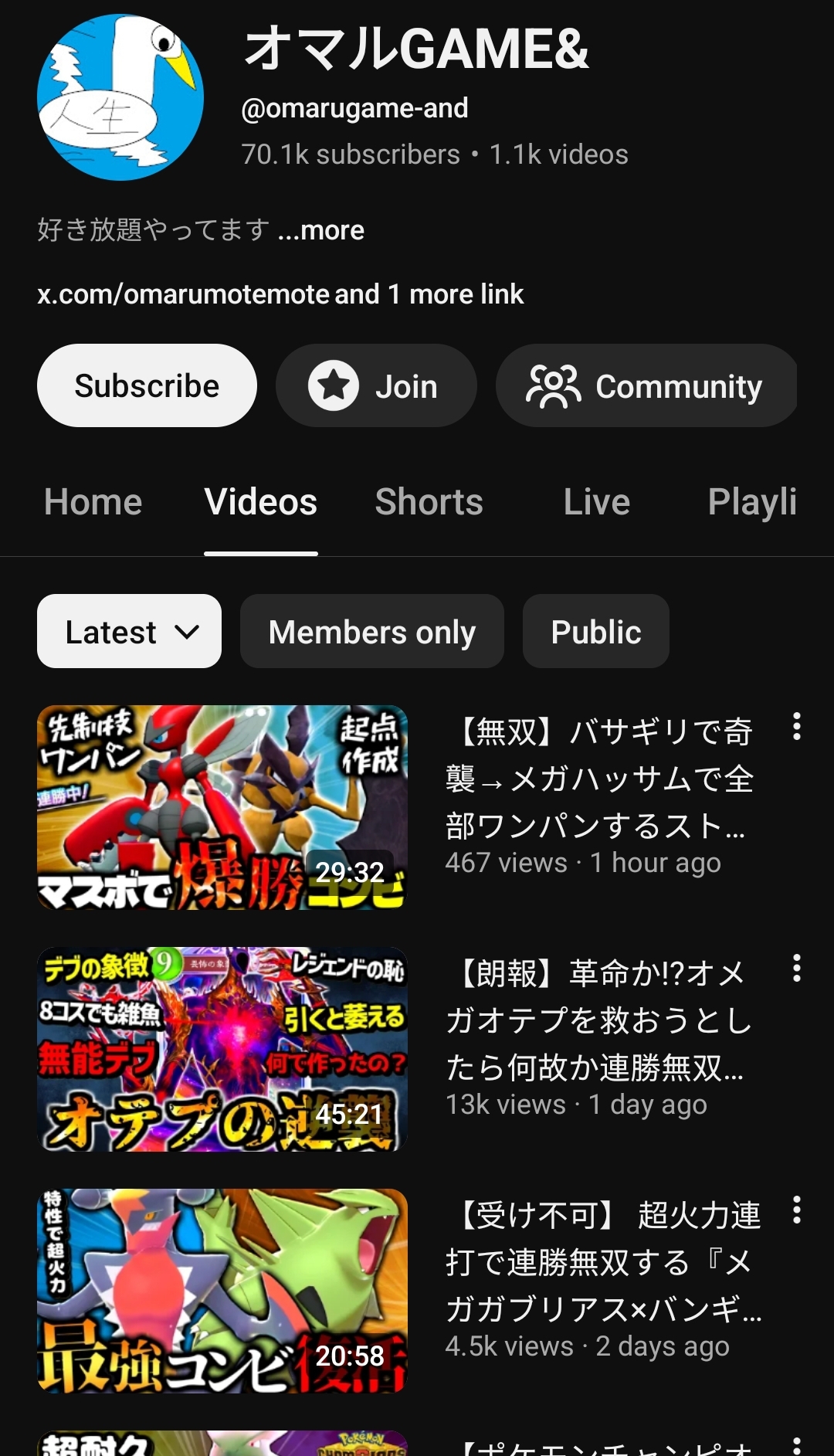
Task: Select the Public filter chip
Action: 595,632
